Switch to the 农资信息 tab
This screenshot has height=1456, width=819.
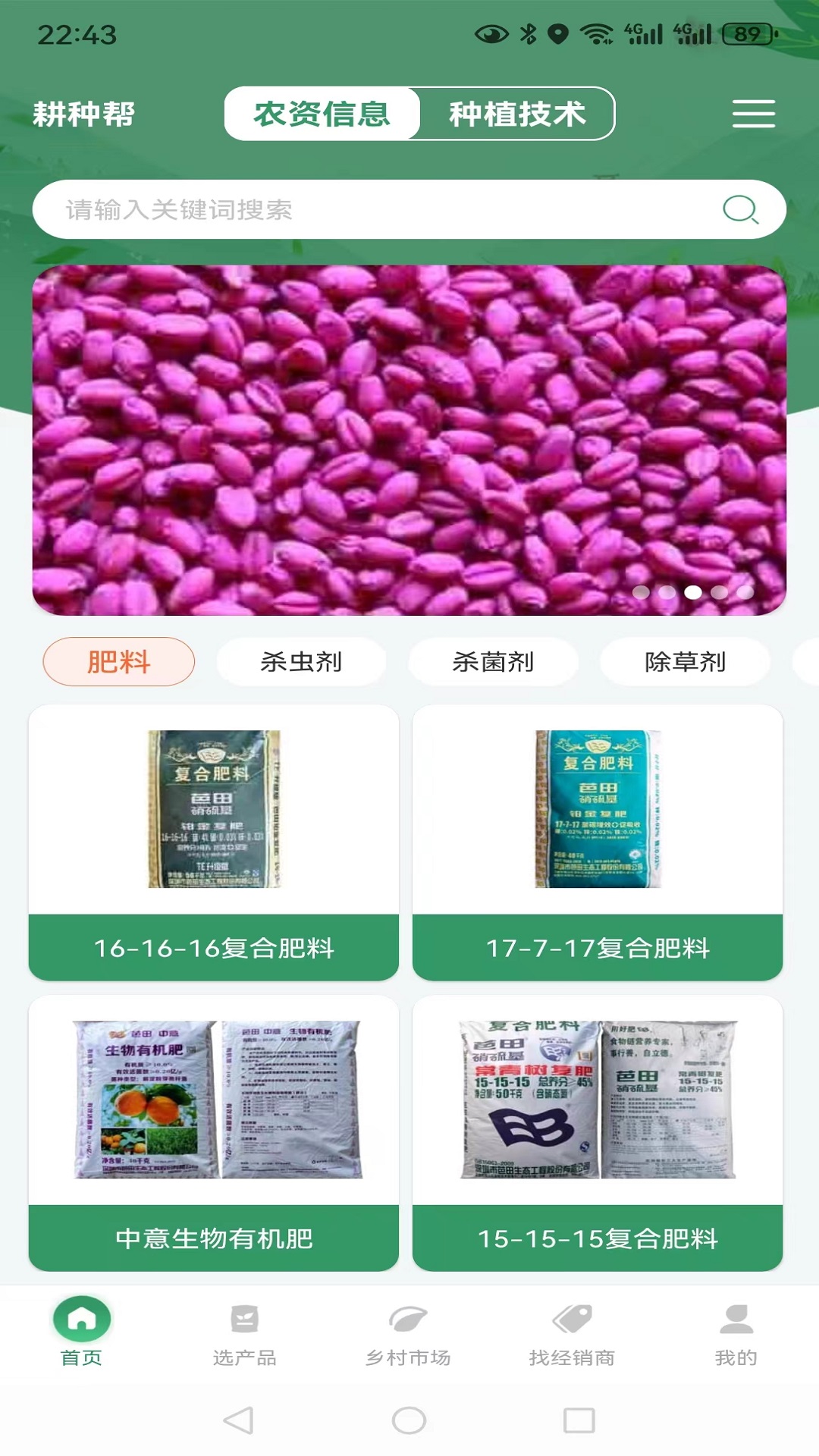pyautogui.click(x=322, y=112)
